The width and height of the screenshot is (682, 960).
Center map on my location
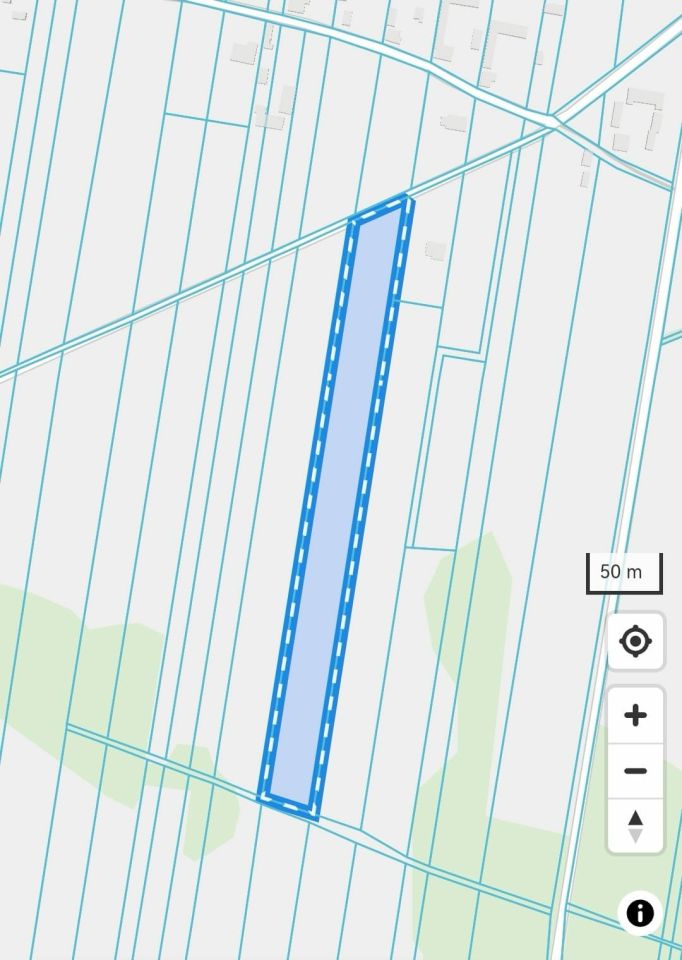tap(635, 641)
